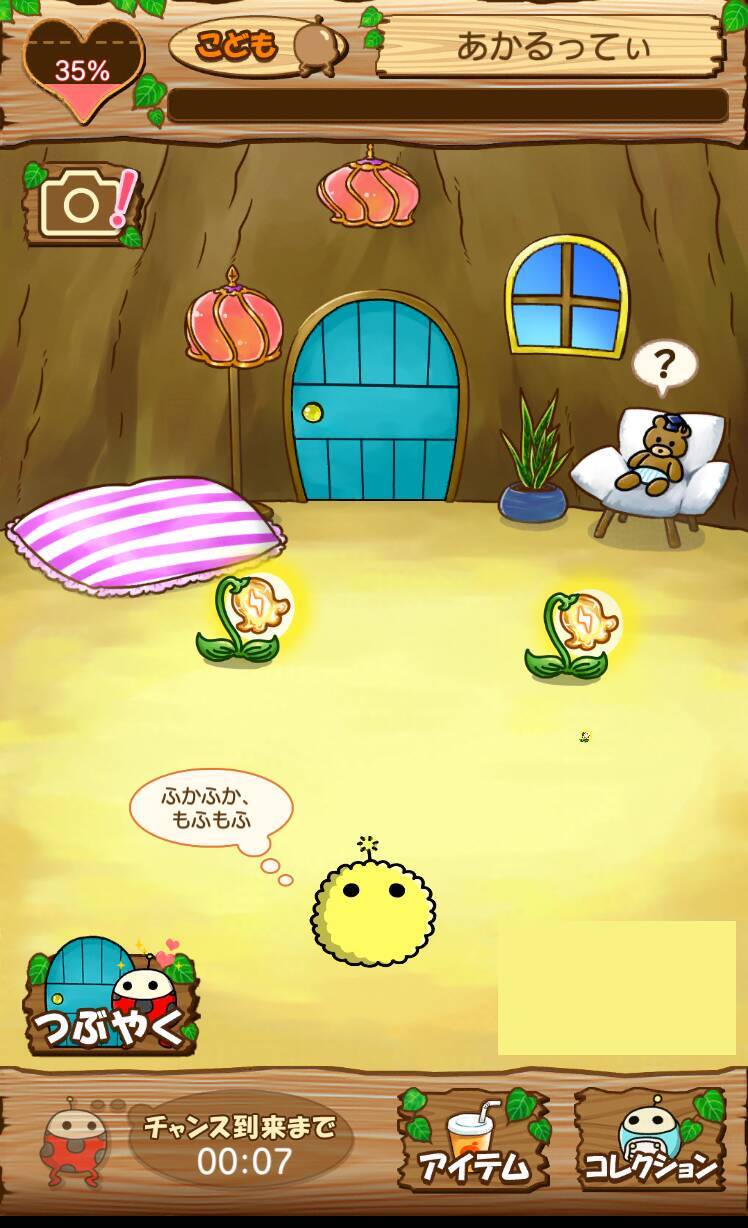Open the camera screenshot button
748x1228 pixels.
pos(81,205)
